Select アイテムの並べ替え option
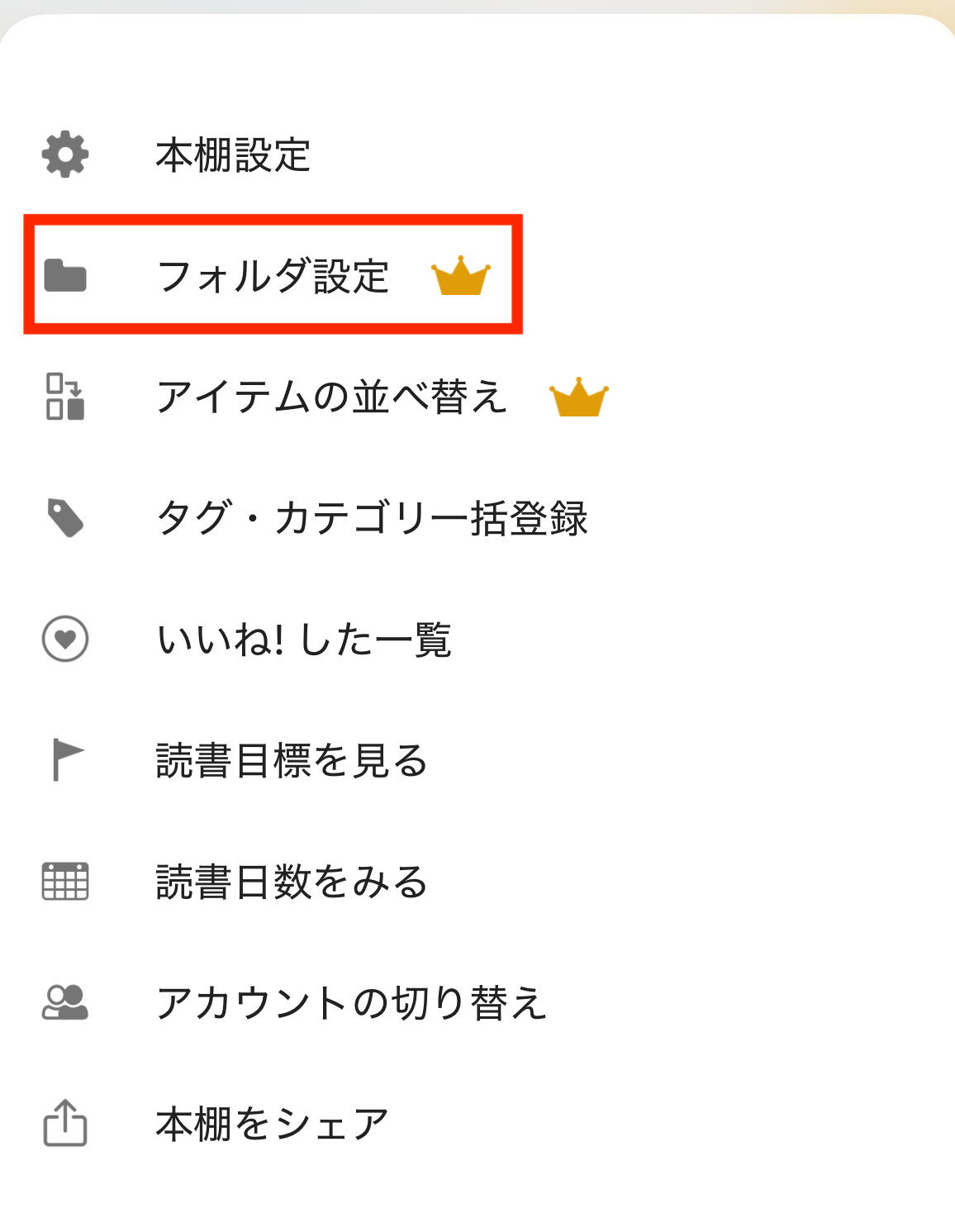Image resolution: width=955 pixels, height=1232 pixels. point(331,397)
